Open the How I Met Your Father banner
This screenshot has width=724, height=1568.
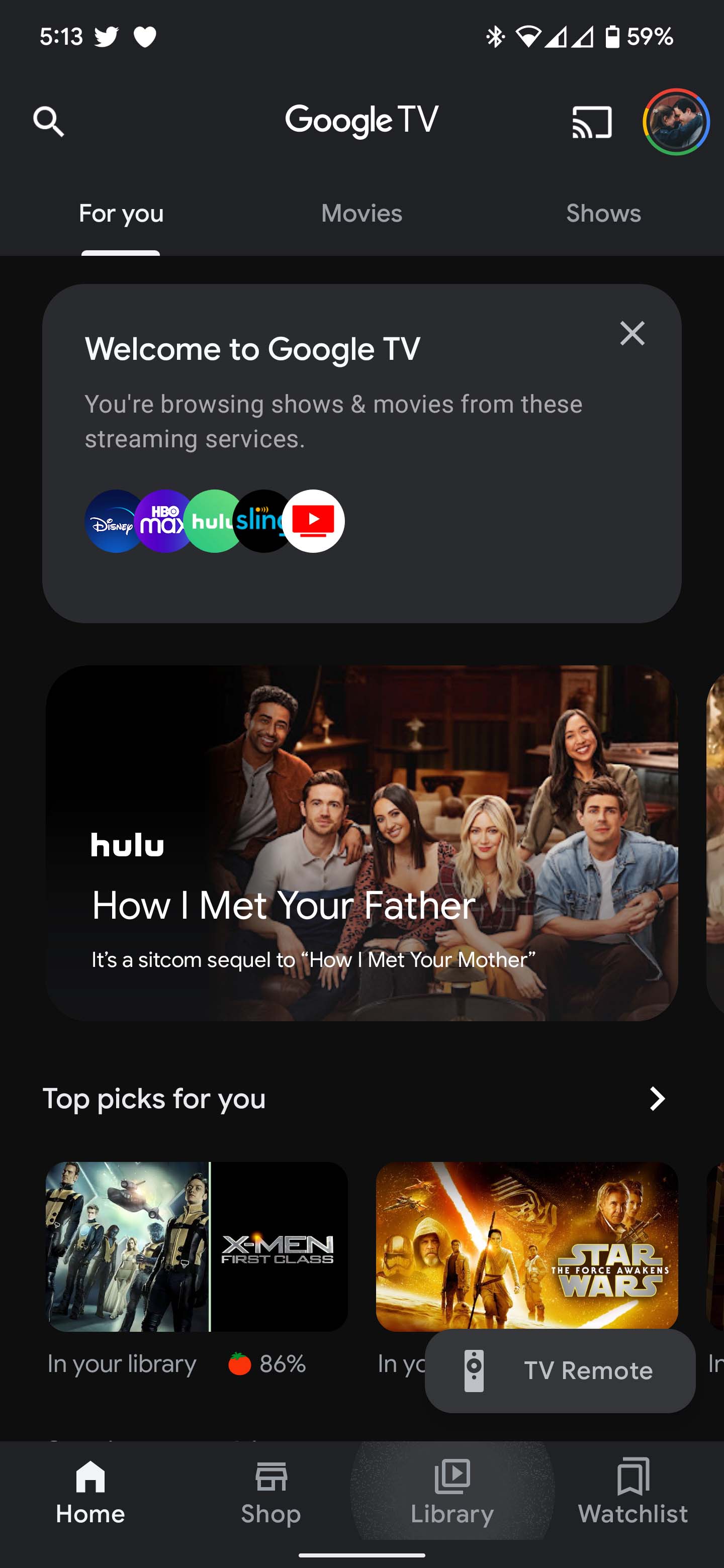click(361, 843)
